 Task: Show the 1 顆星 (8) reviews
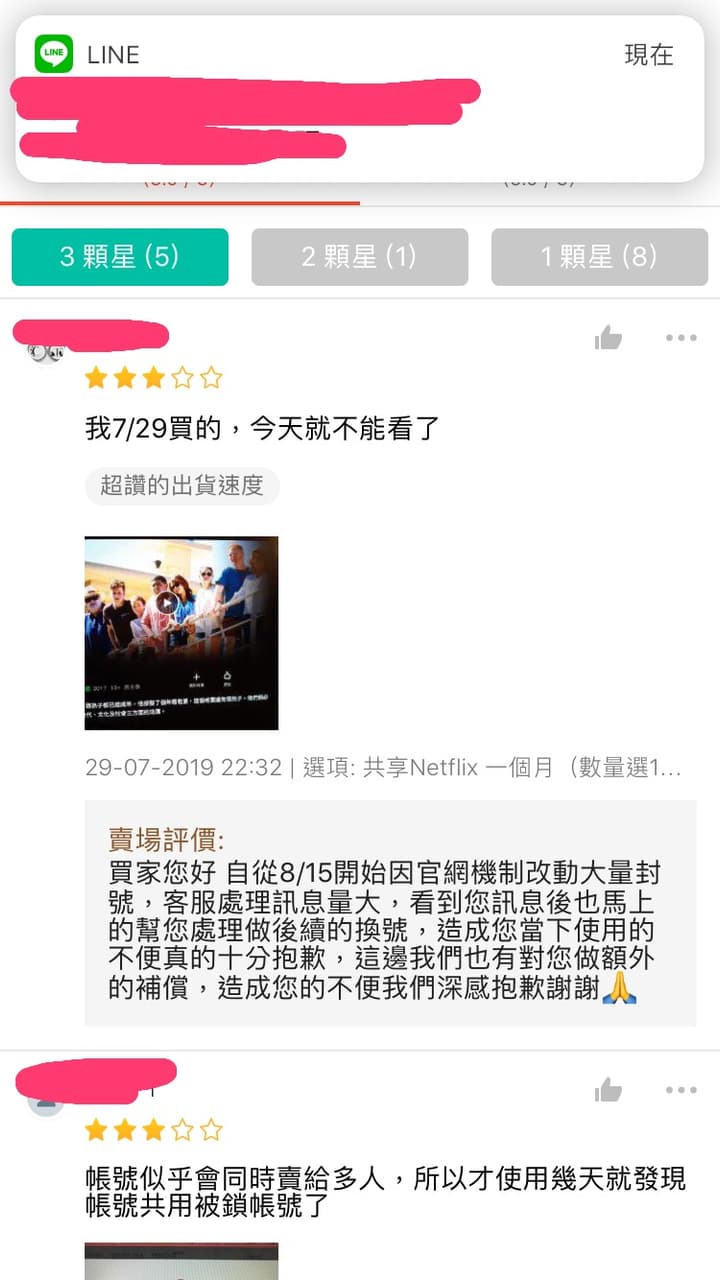599,257
